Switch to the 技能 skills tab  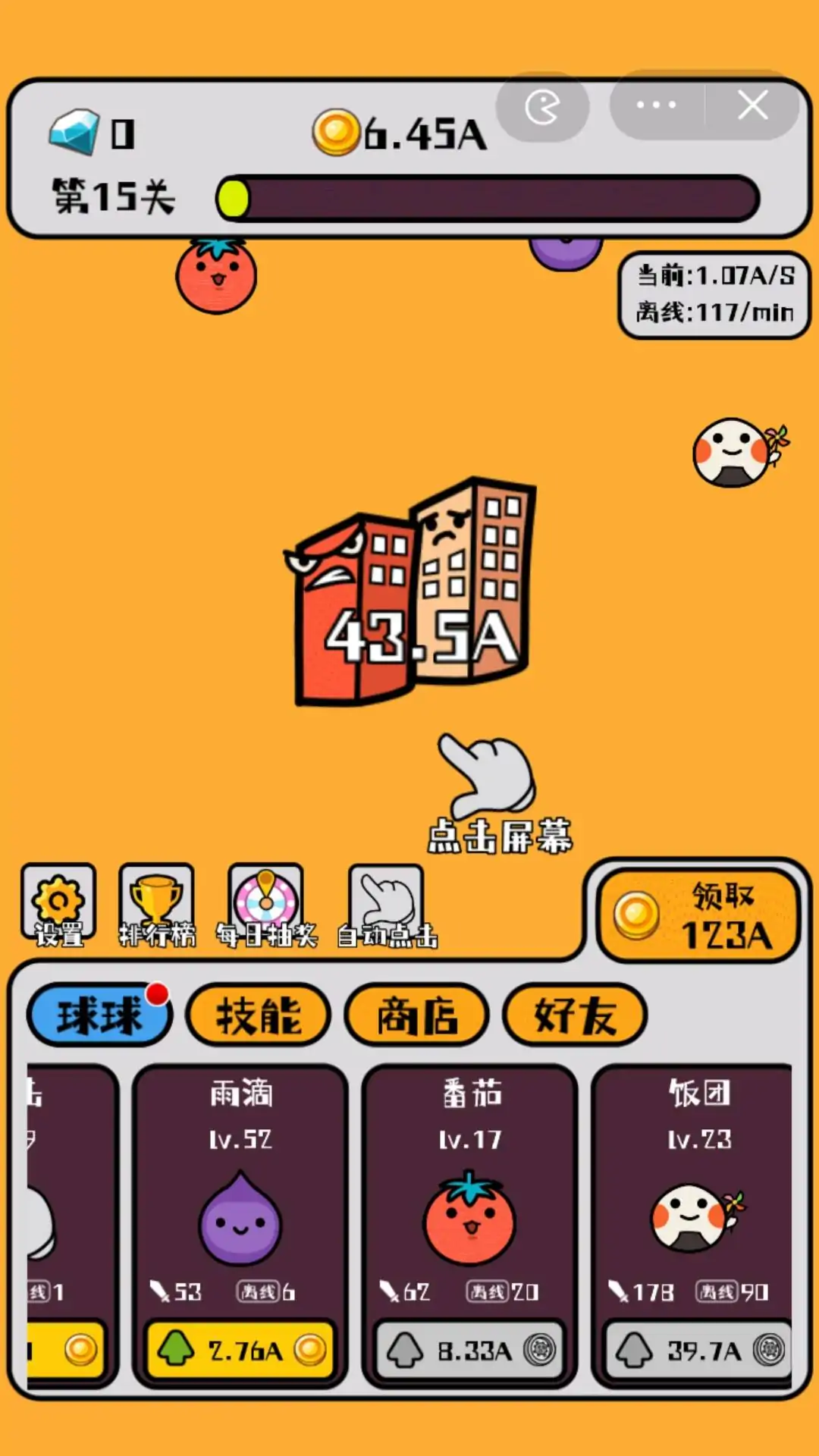(x=259, y=1015)
